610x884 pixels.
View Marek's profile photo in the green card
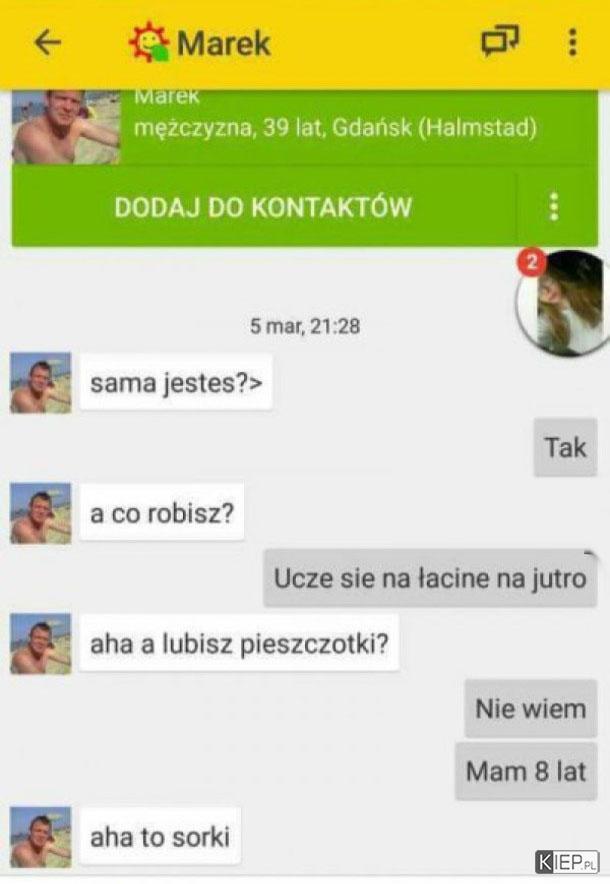[65, 128]
